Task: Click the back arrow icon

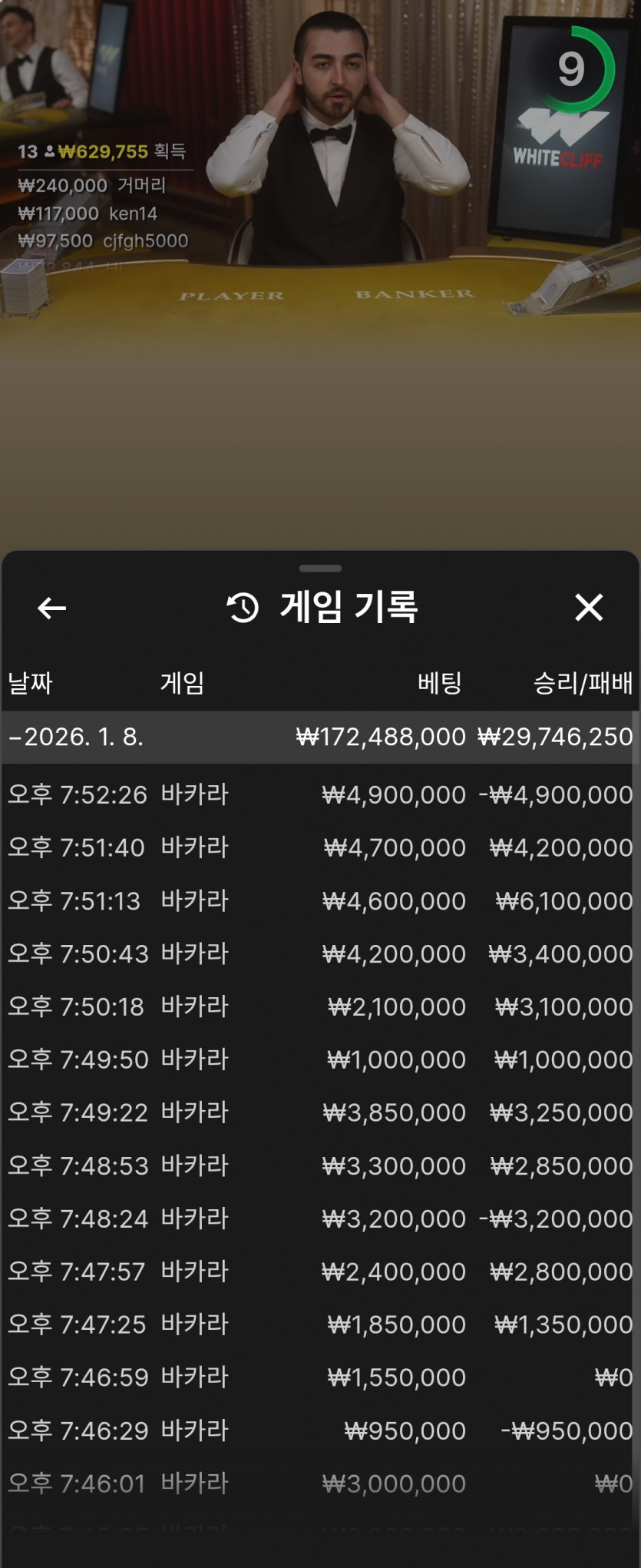Action: [x=50, y=608]
